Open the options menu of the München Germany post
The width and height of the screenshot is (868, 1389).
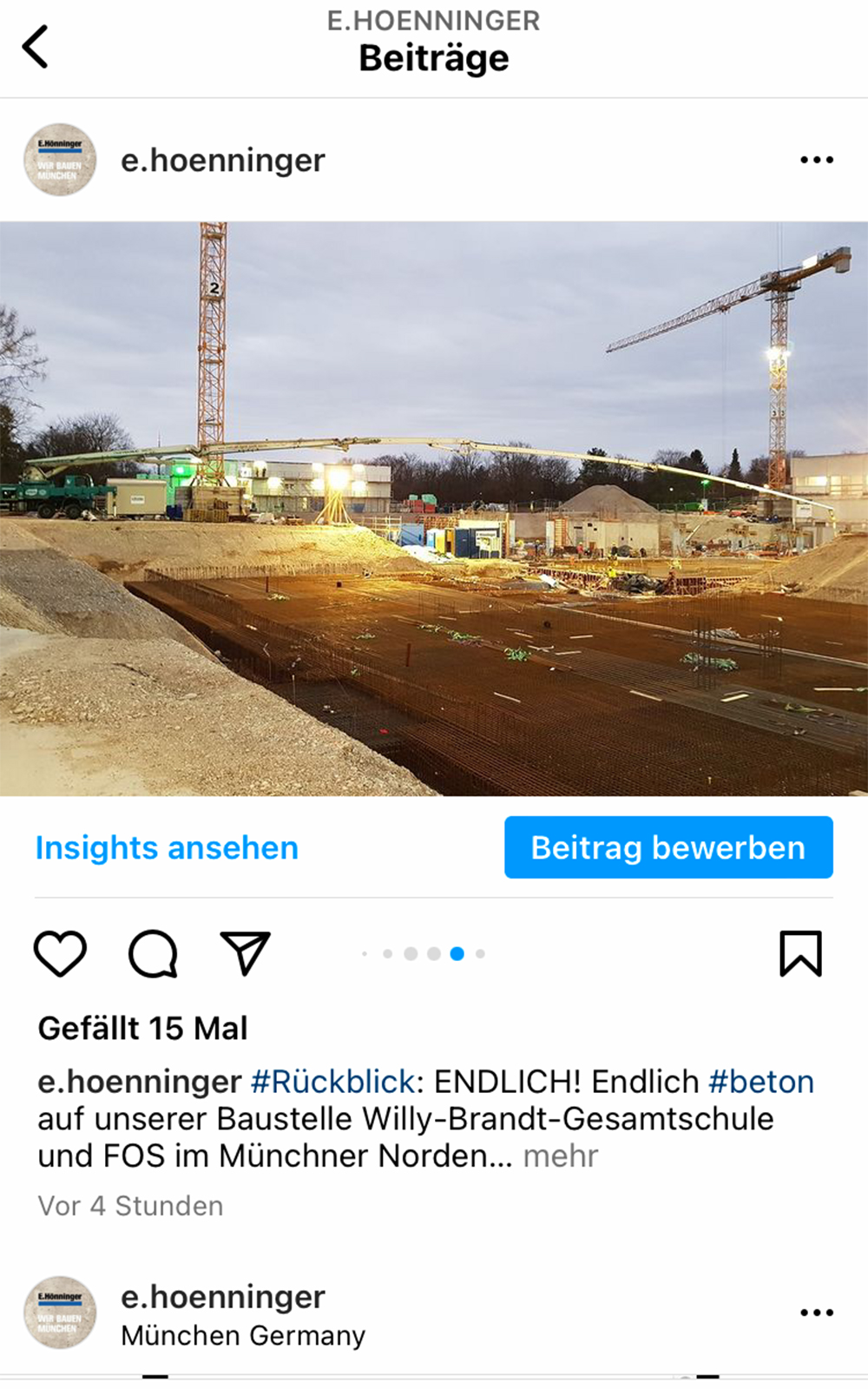pos(816,1312)
